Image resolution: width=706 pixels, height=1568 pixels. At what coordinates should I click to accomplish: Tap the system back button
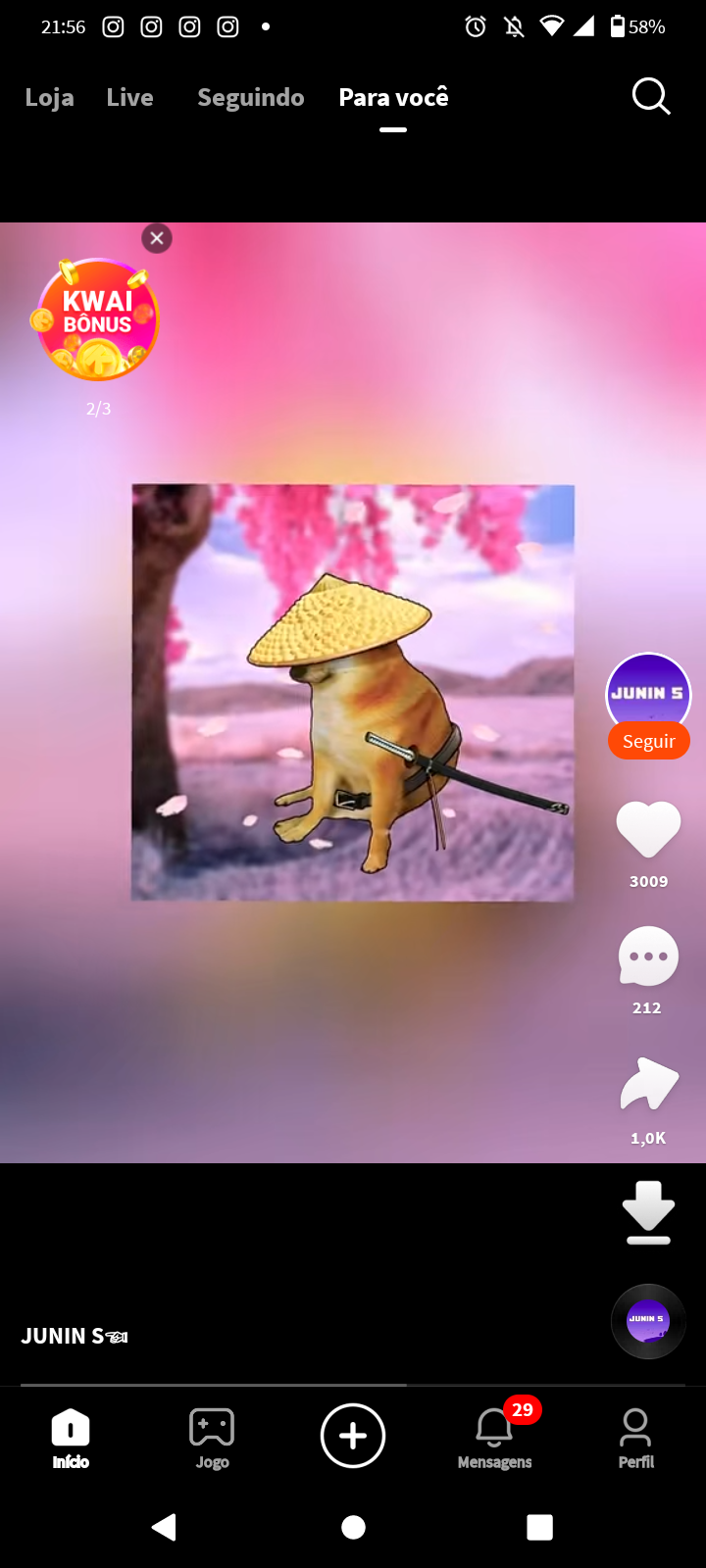pos(165,1527)
